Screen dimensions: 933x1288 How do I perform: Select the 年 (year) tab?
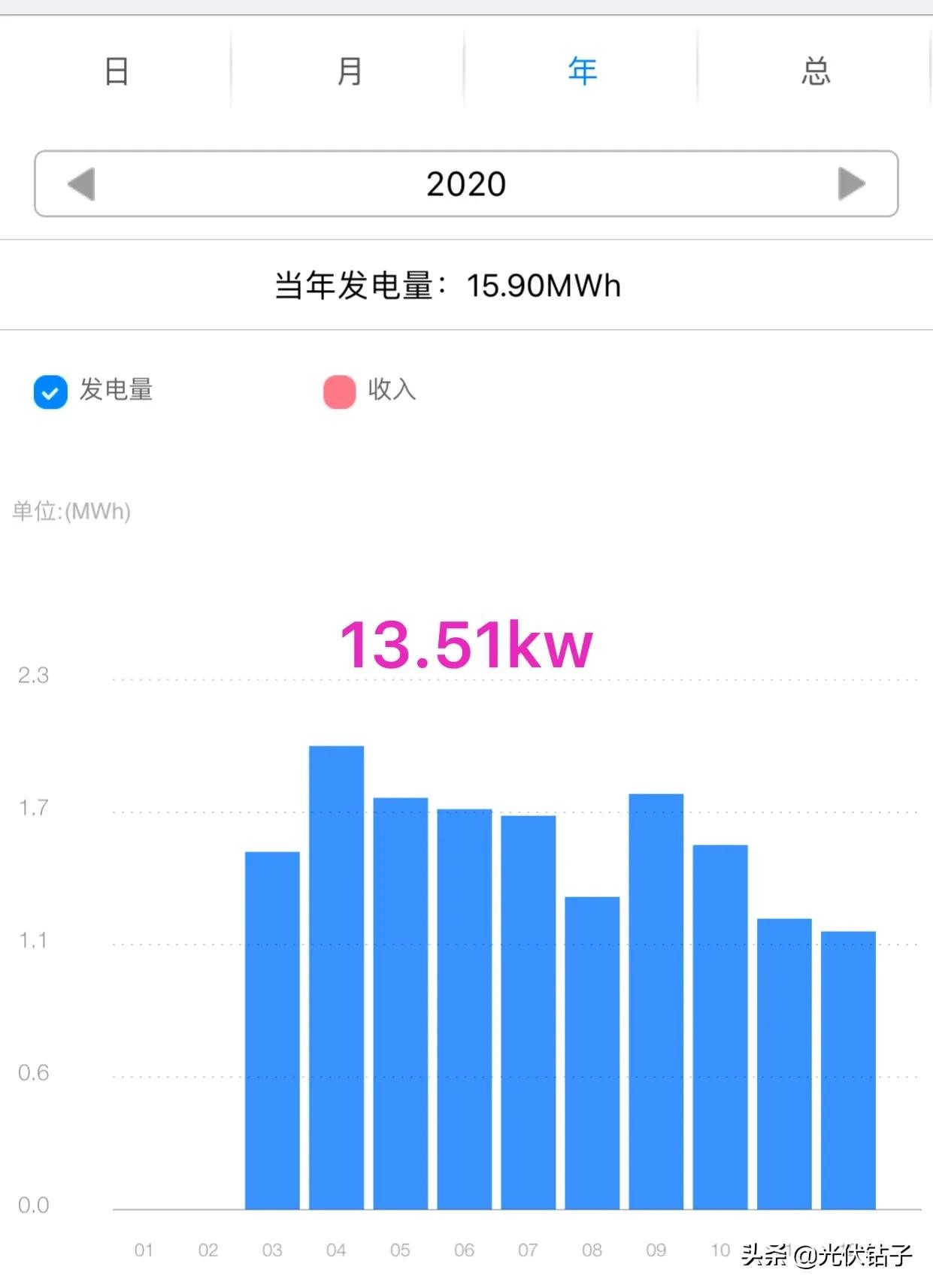582,71
